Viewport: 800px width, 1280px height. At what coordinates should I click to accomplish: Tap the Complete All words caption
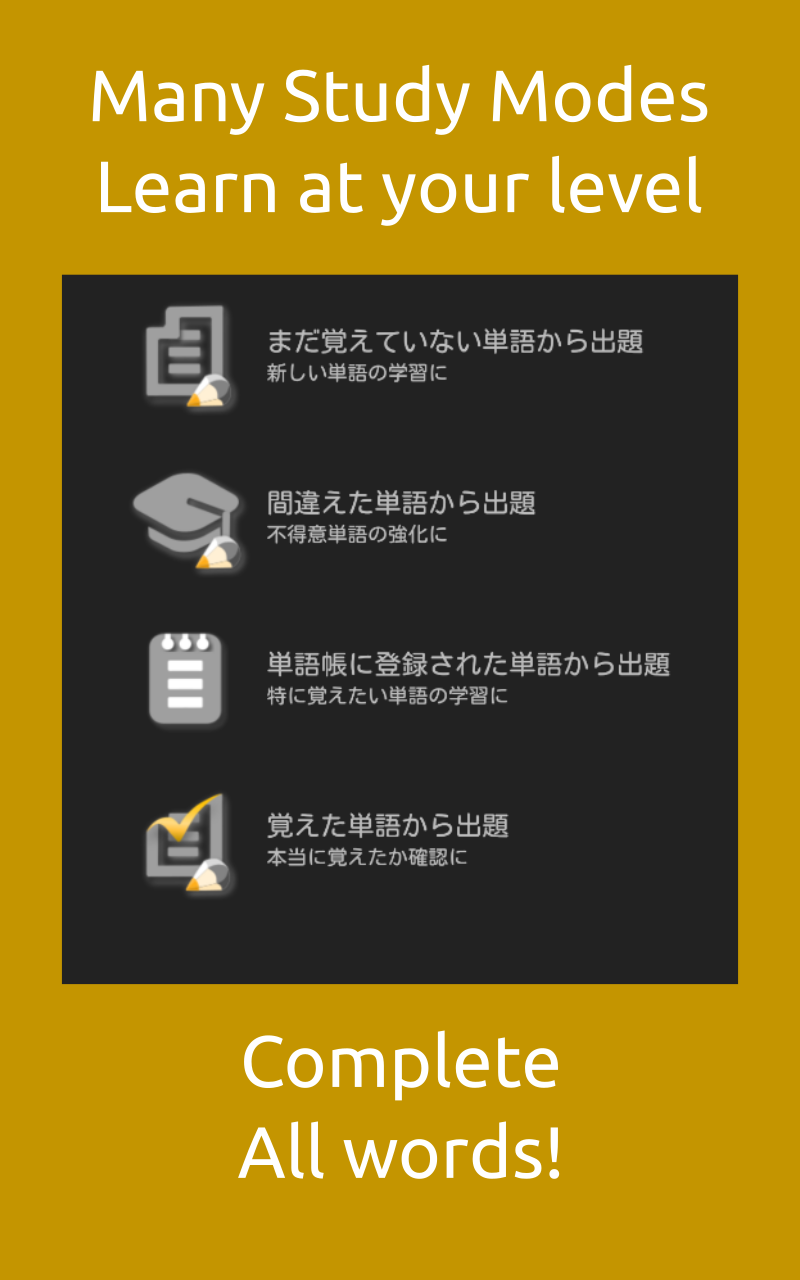[x=400, y=1100]
